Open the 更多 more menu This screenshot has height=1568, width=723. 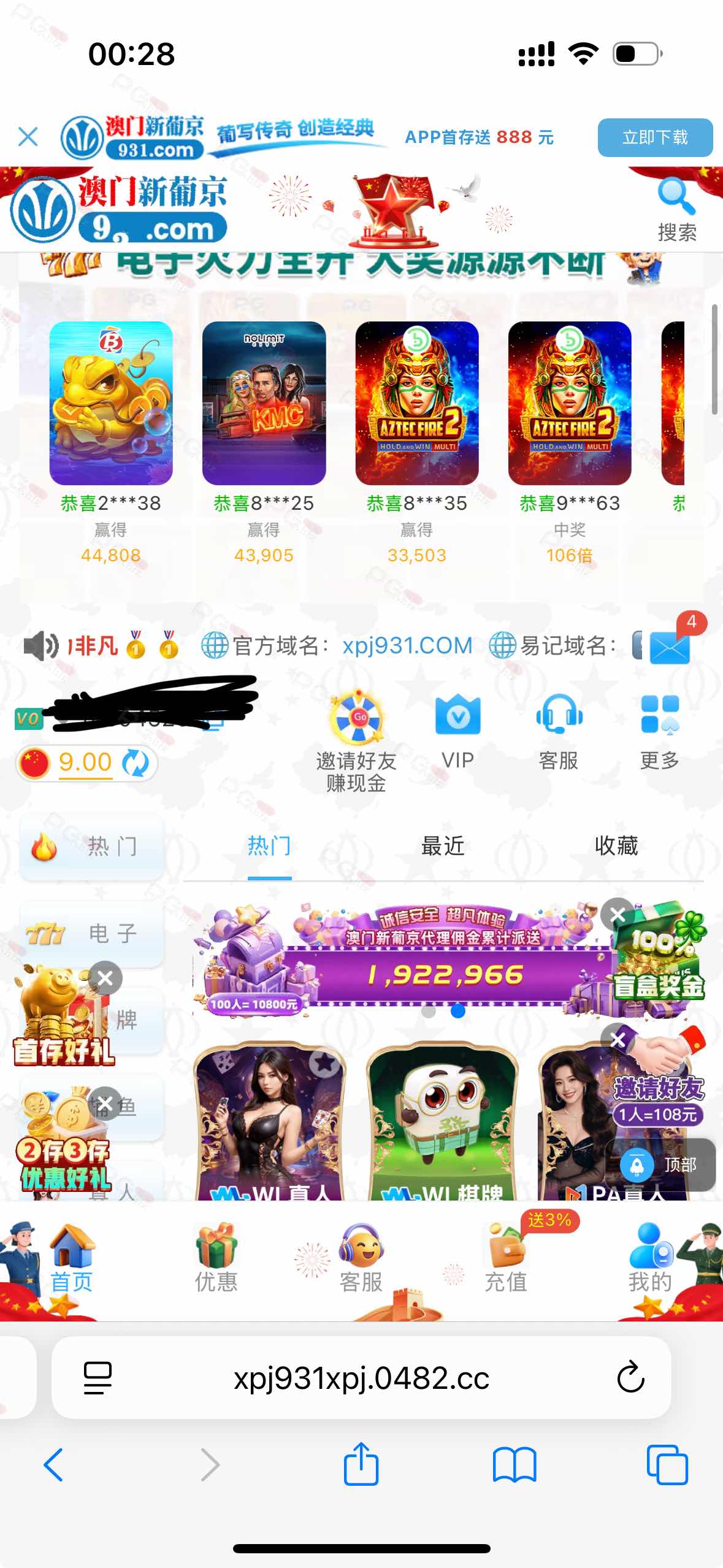[x=659, y=730]
